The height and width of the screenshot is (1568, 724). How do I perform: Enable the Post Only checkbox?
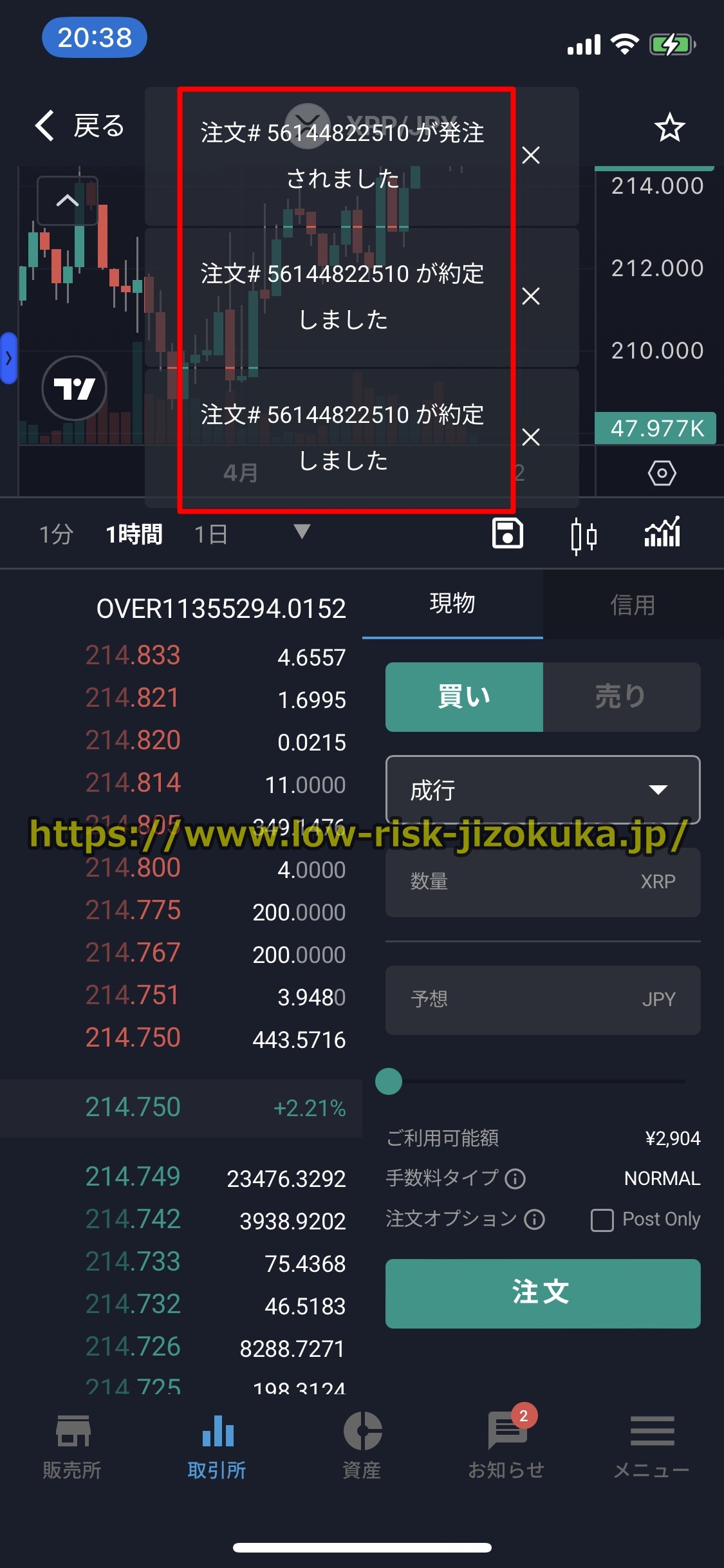tap(602, 1220)
